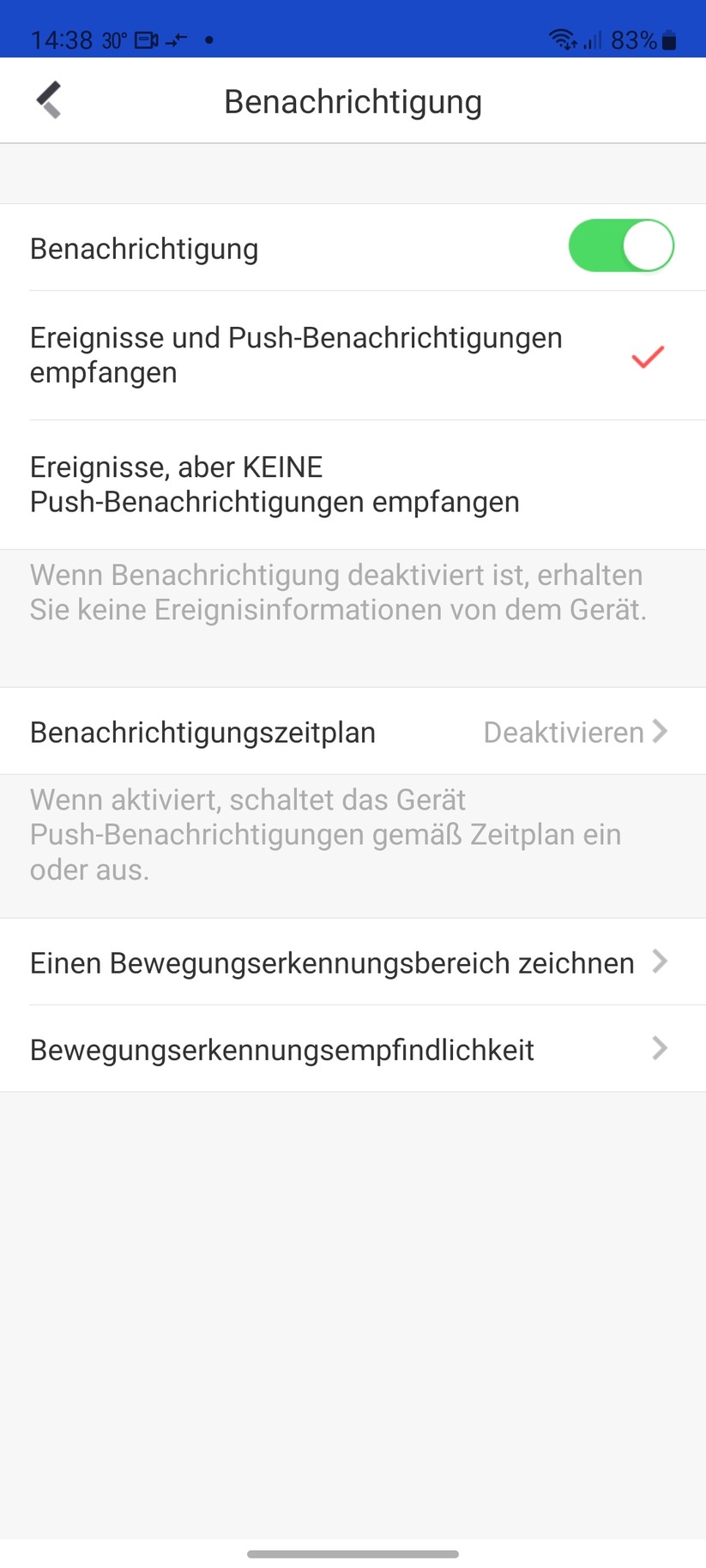Viewport: 706px width, 1568px height.
Task: Expand 'Bewegungserkennungsempfindlichkeit'
Action: (x=659, y=1048)
